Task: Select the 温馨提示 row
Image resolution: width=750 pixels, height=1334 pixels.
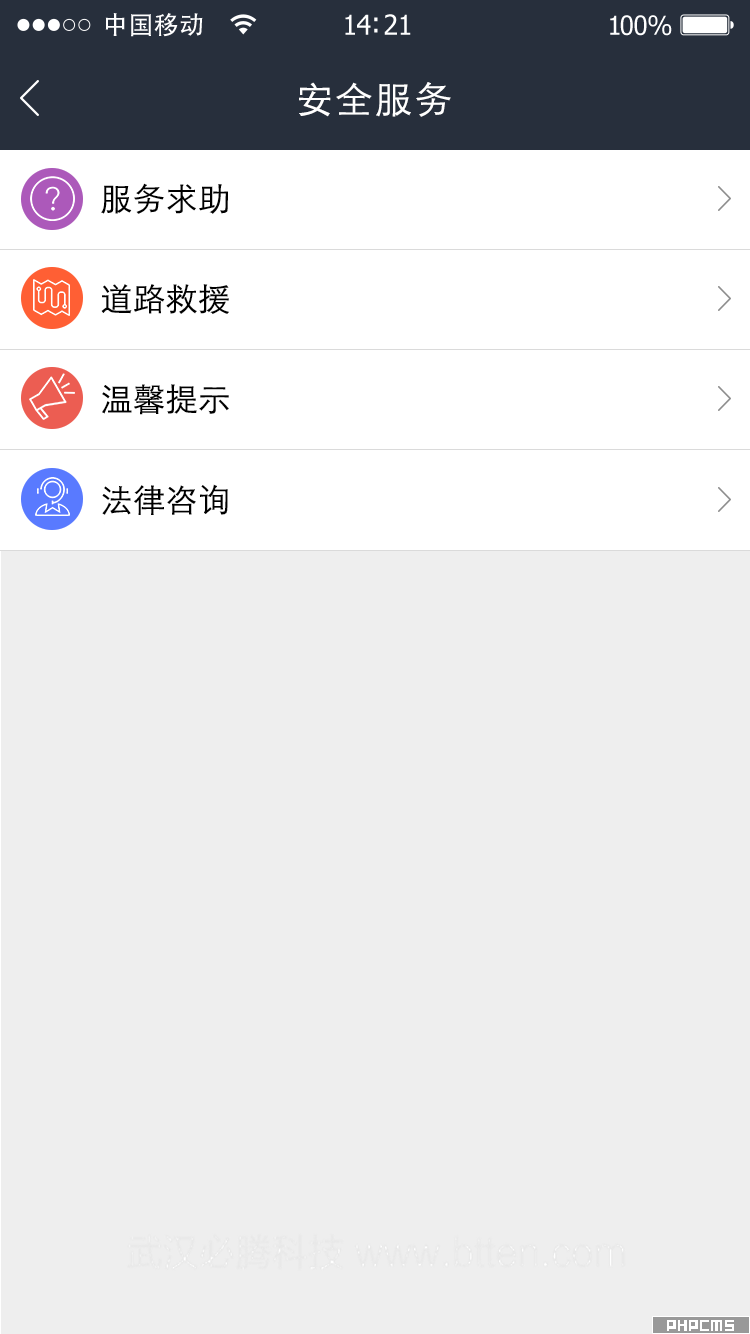Action: point(375,399)
